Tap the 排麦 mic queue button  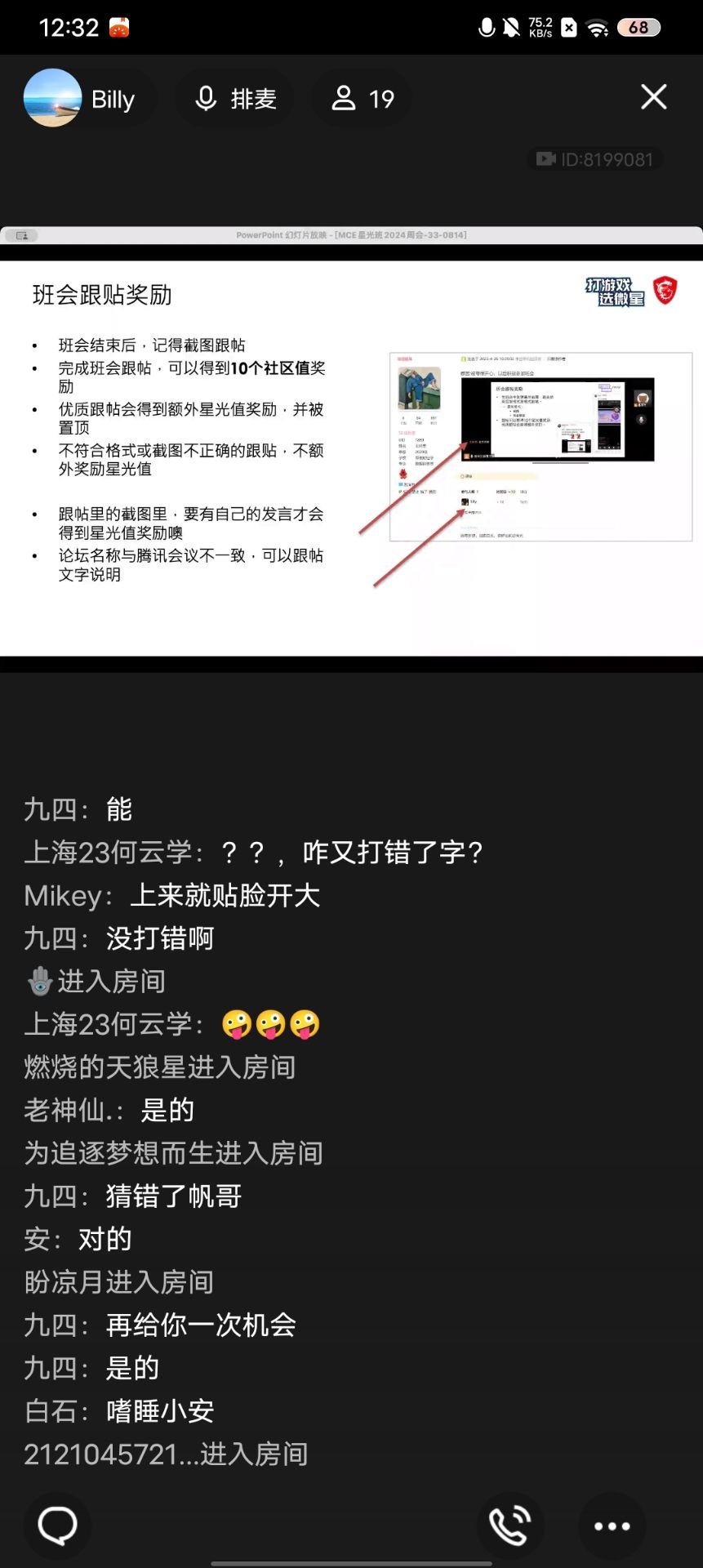click(235, 99)
